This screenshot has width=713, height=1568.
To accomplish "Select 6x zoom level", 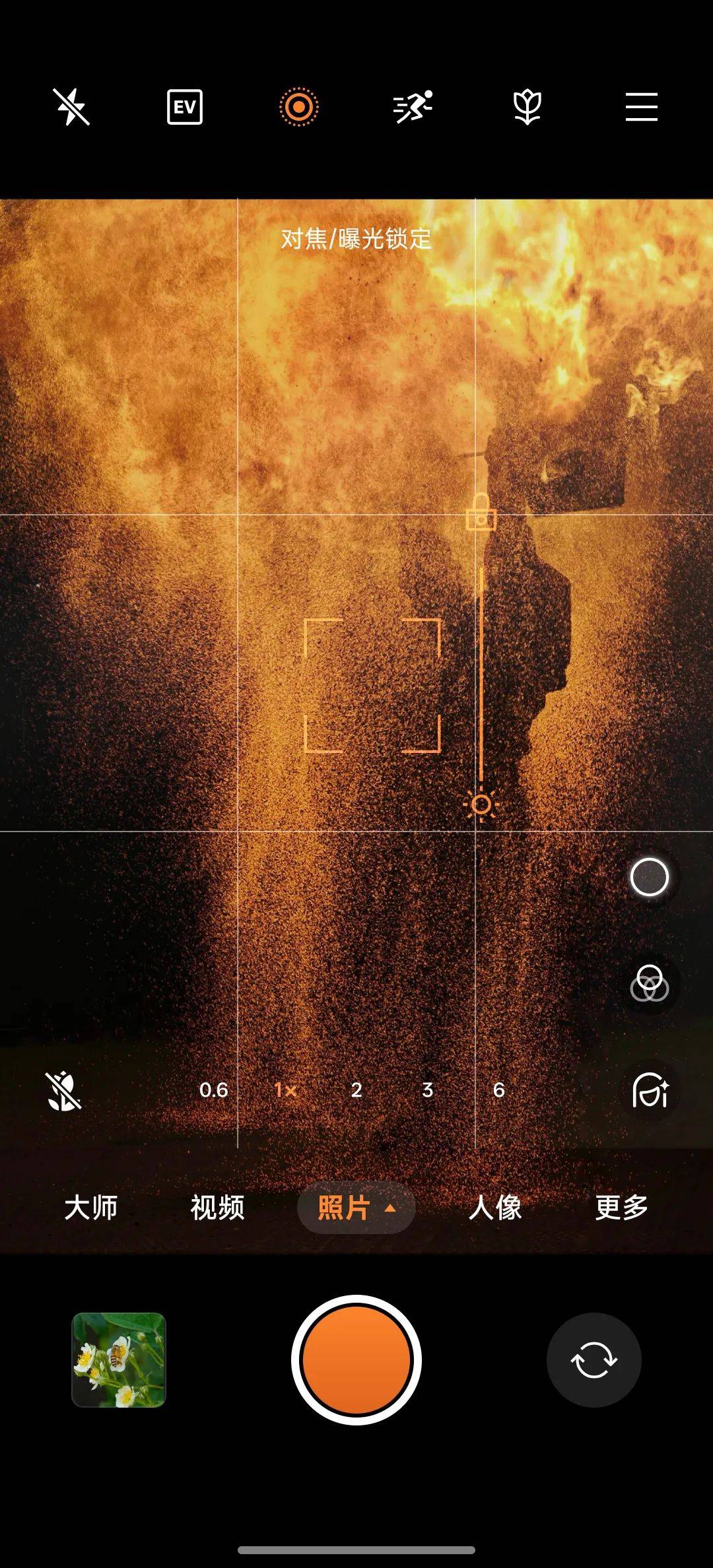I will (499, 1090).
